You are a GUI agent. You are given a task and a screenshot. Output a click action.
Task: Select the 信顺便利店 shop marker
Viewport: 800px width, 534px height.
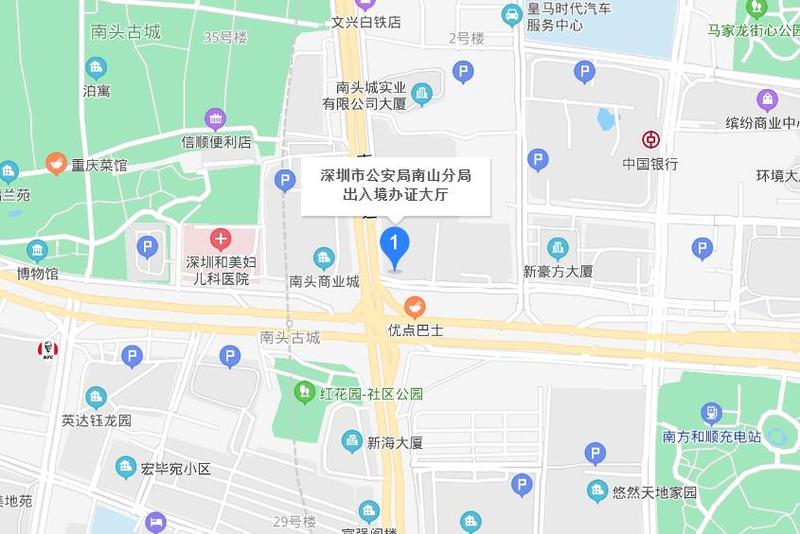(215, 119)
